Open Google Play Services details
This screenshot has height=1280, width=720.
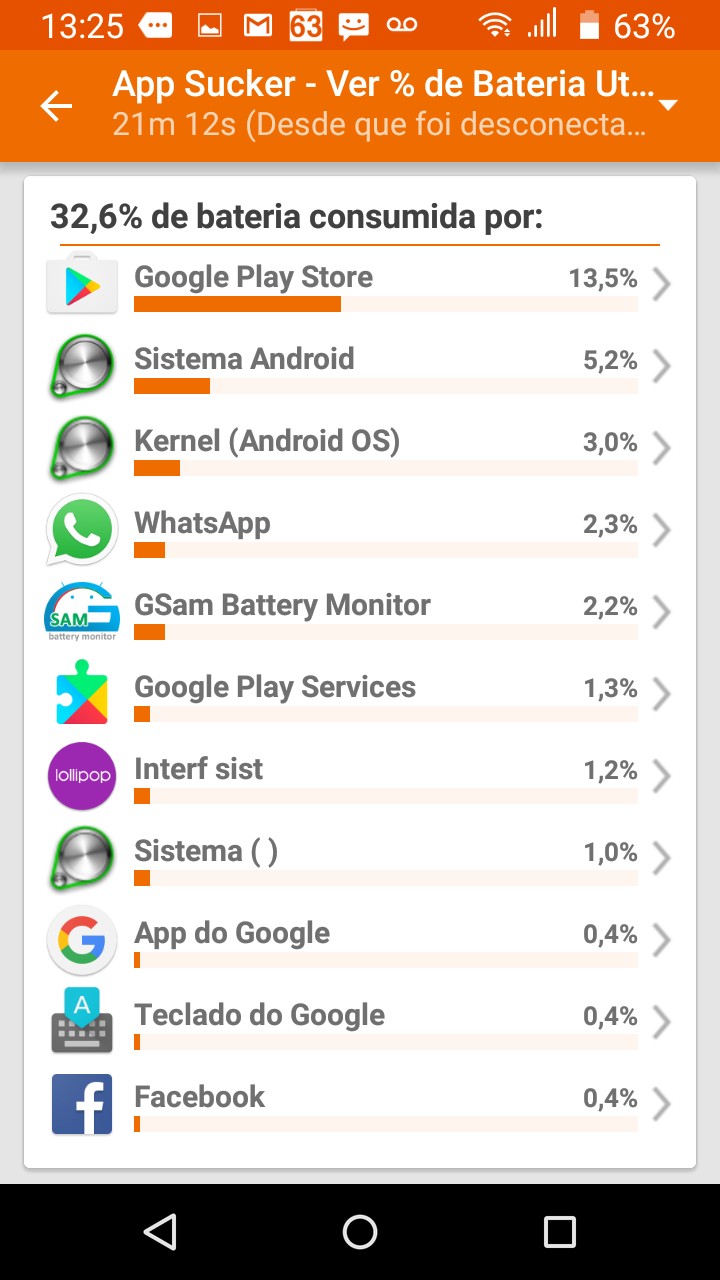point(360,696)
